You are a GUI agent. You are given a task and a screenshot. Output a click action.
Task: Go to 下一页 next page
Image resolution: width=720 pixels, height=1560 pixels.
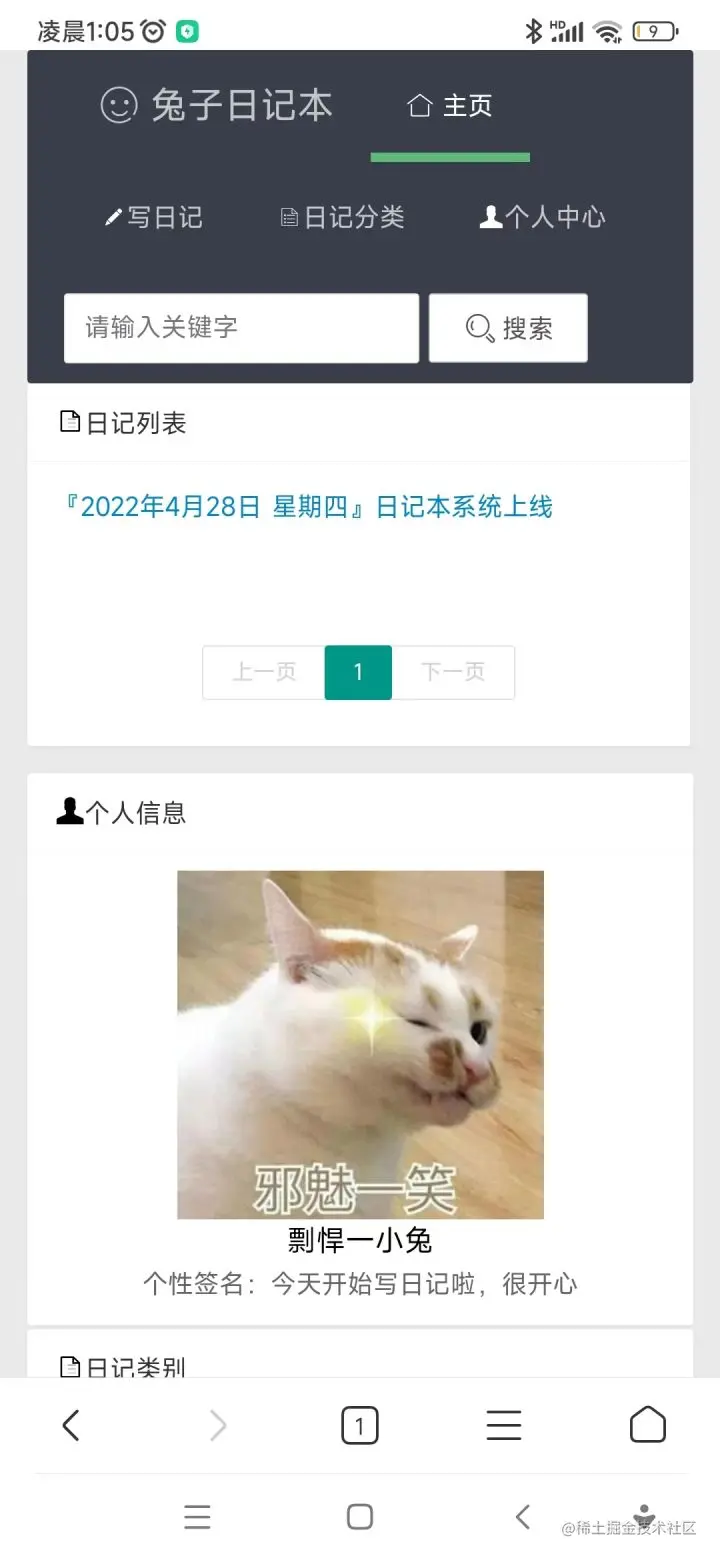coord(453,672)
